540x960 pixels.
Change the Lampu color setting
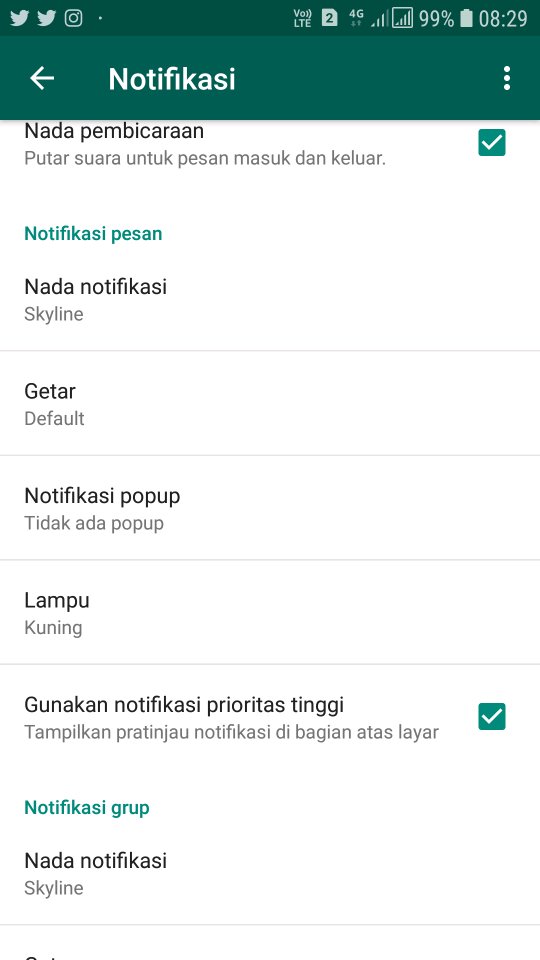click(270, 612)
